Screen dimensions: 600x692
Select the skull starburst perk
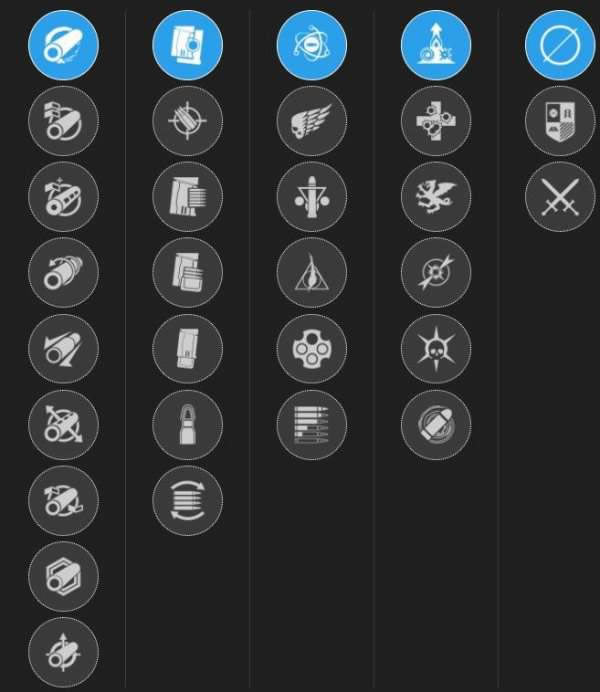click(x=435, y=349)
